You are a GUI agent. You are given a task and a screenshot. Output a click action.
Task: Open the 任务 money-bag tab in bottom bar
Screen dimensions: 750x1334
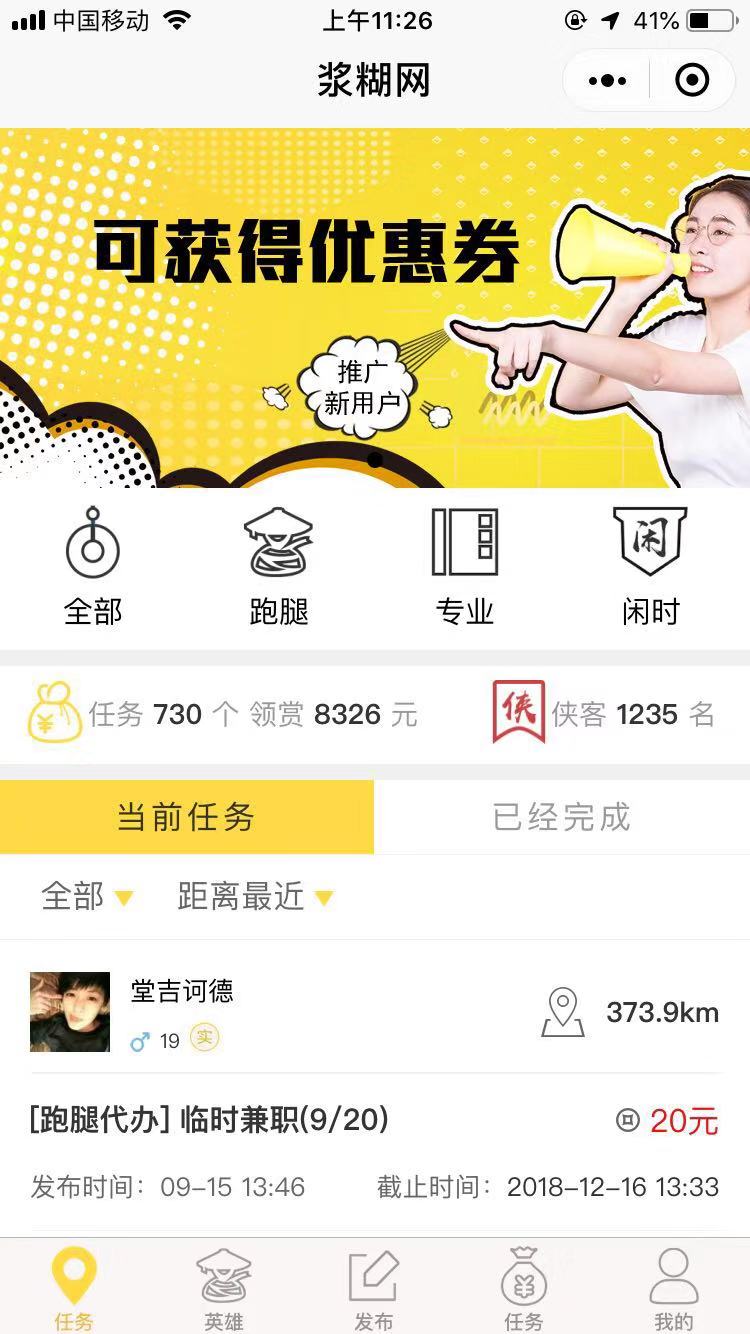point(524,1288)
